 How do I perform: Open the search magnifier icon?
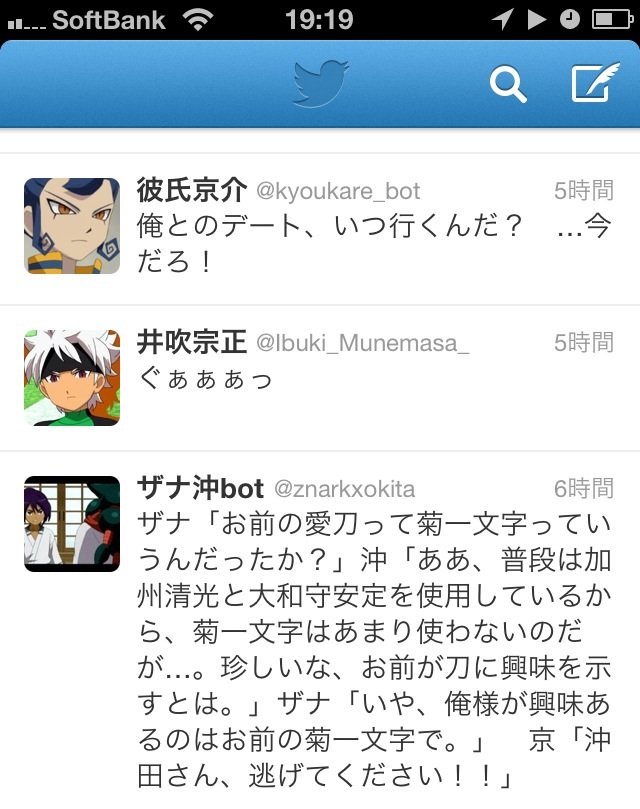[508, 85]
